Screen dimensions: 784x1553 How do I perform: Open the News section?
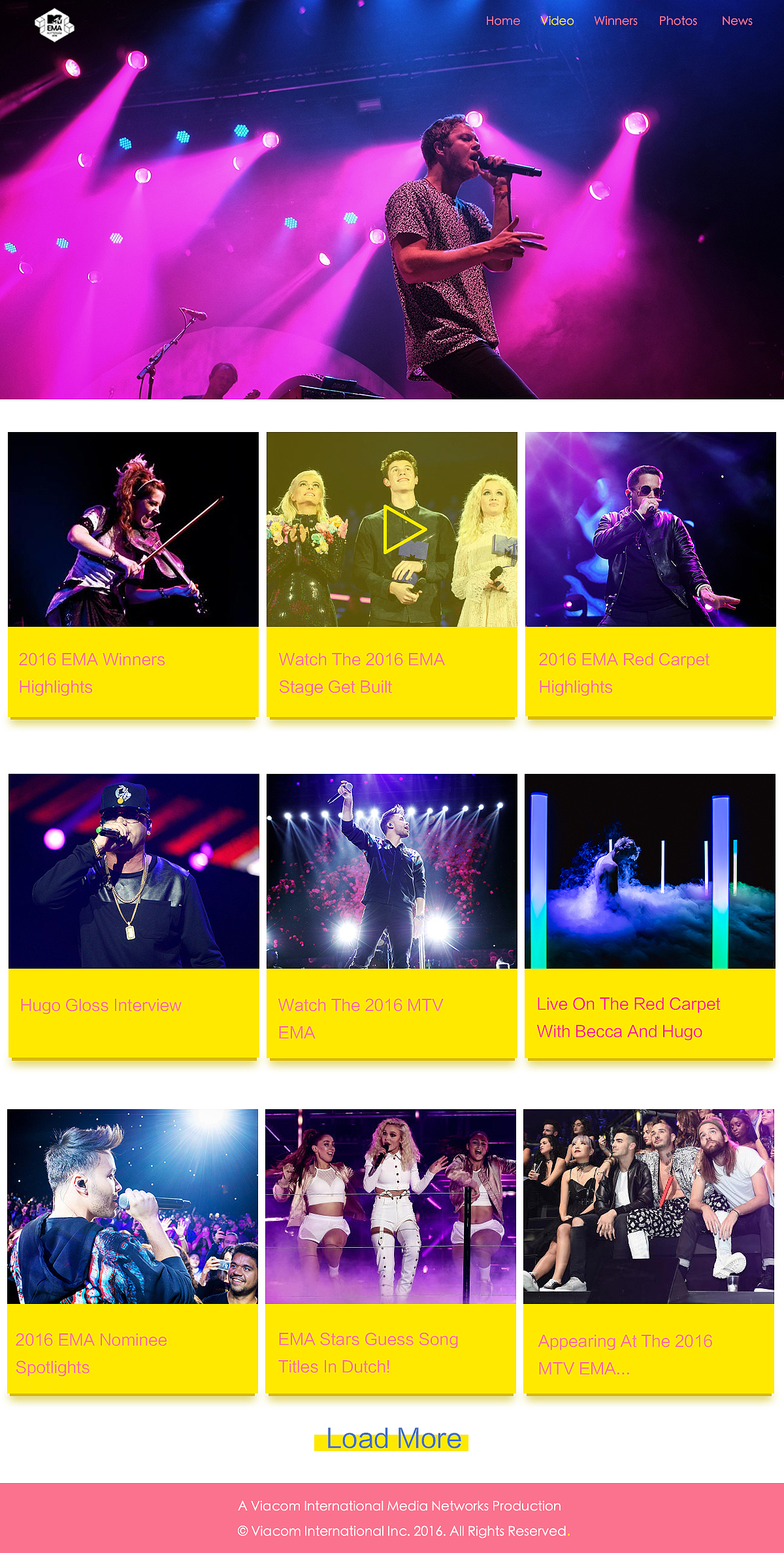(737, 21)
